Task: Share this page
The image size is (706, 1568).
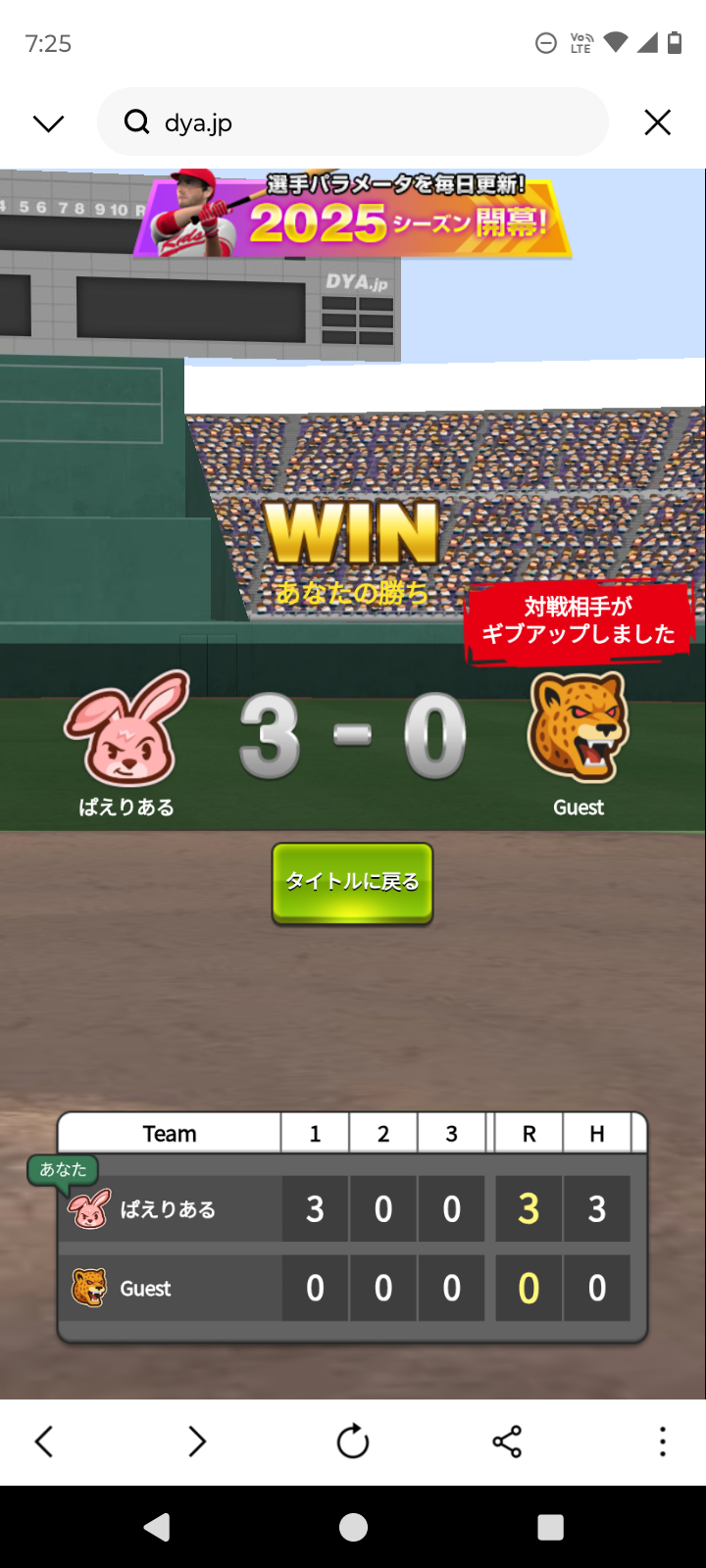Action: (507, 1442)
